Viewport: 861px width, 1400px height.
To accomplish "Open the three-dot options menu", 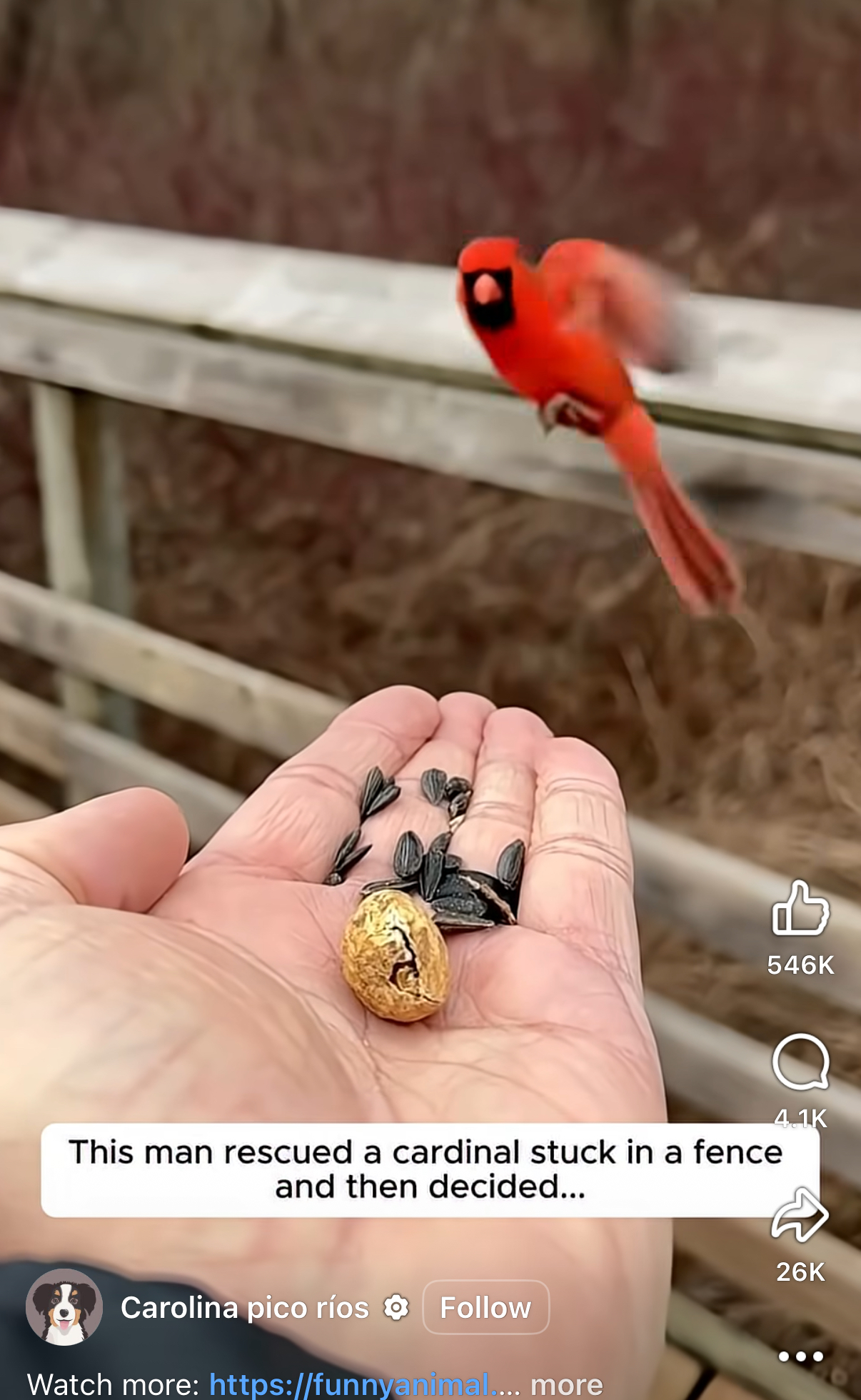I will [x=800, y=1356].
